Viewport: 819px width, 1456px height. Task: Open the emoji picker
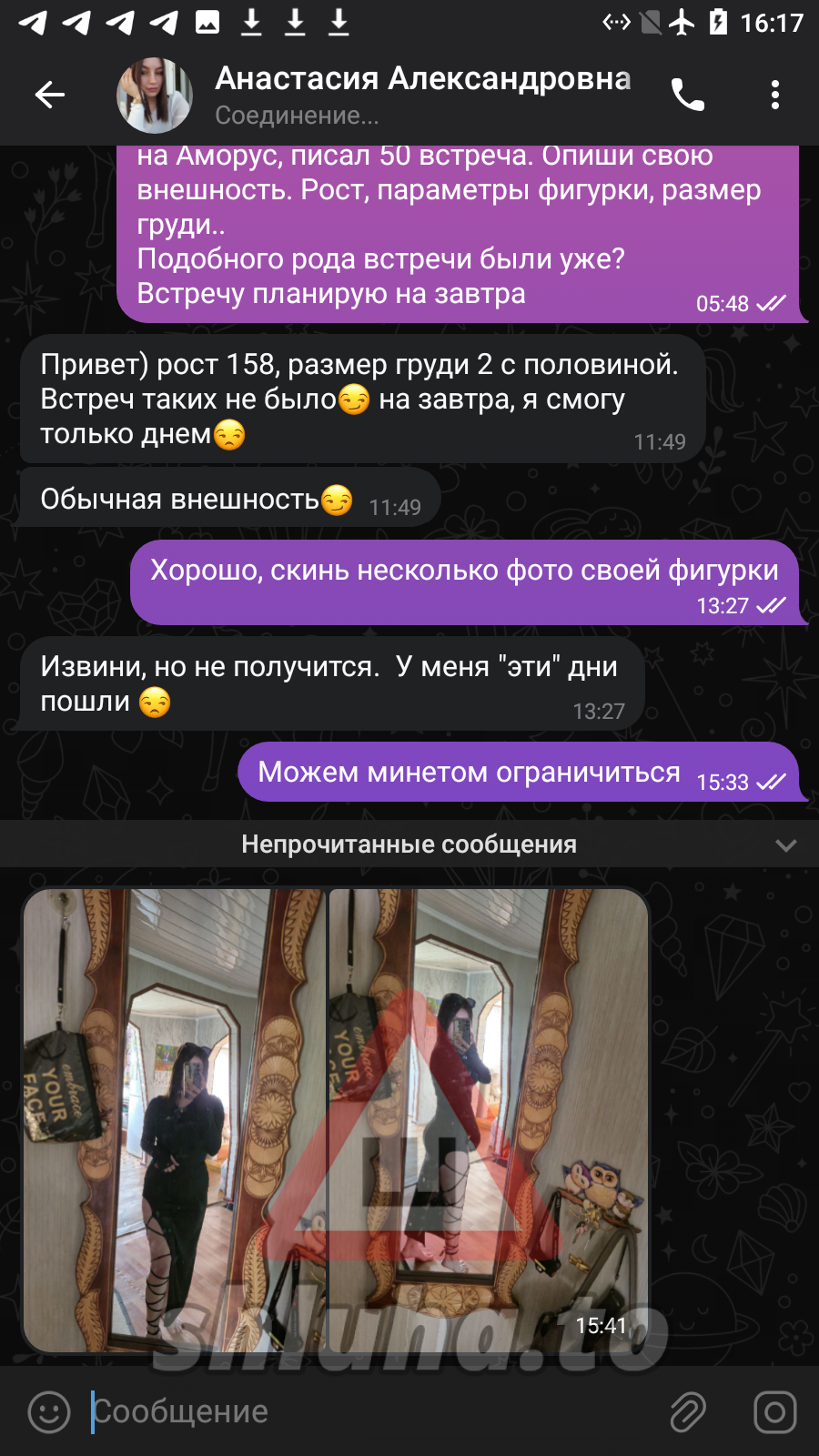point(49,1411)
